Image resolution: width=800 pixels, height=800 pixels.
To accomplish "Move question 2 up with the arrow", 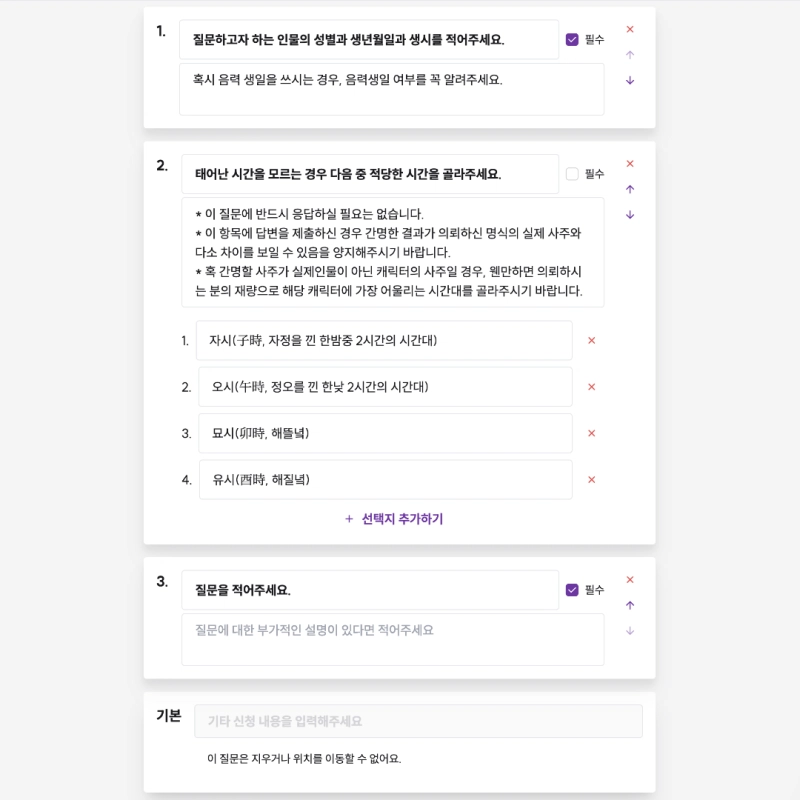I will 630,189.
